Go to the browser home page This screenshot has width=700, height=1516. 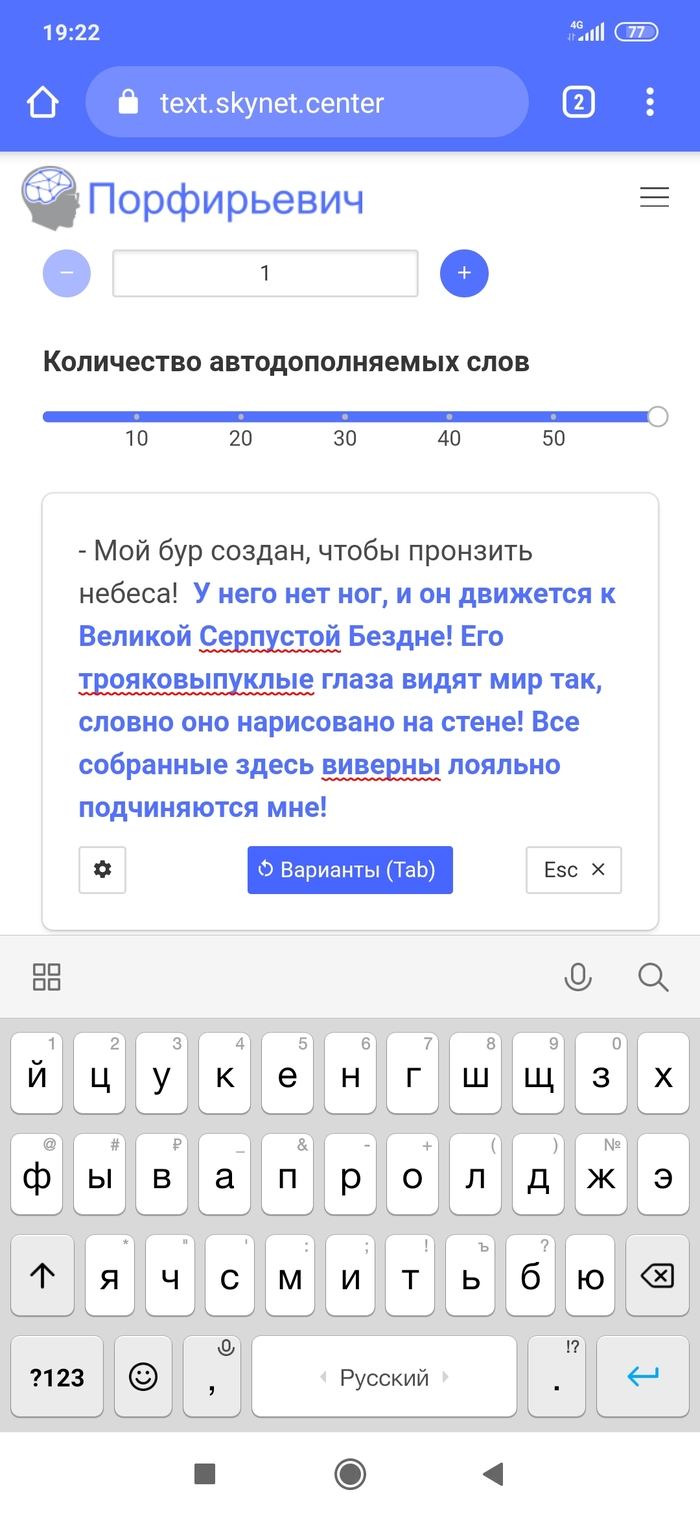click(x=43, y=102)
